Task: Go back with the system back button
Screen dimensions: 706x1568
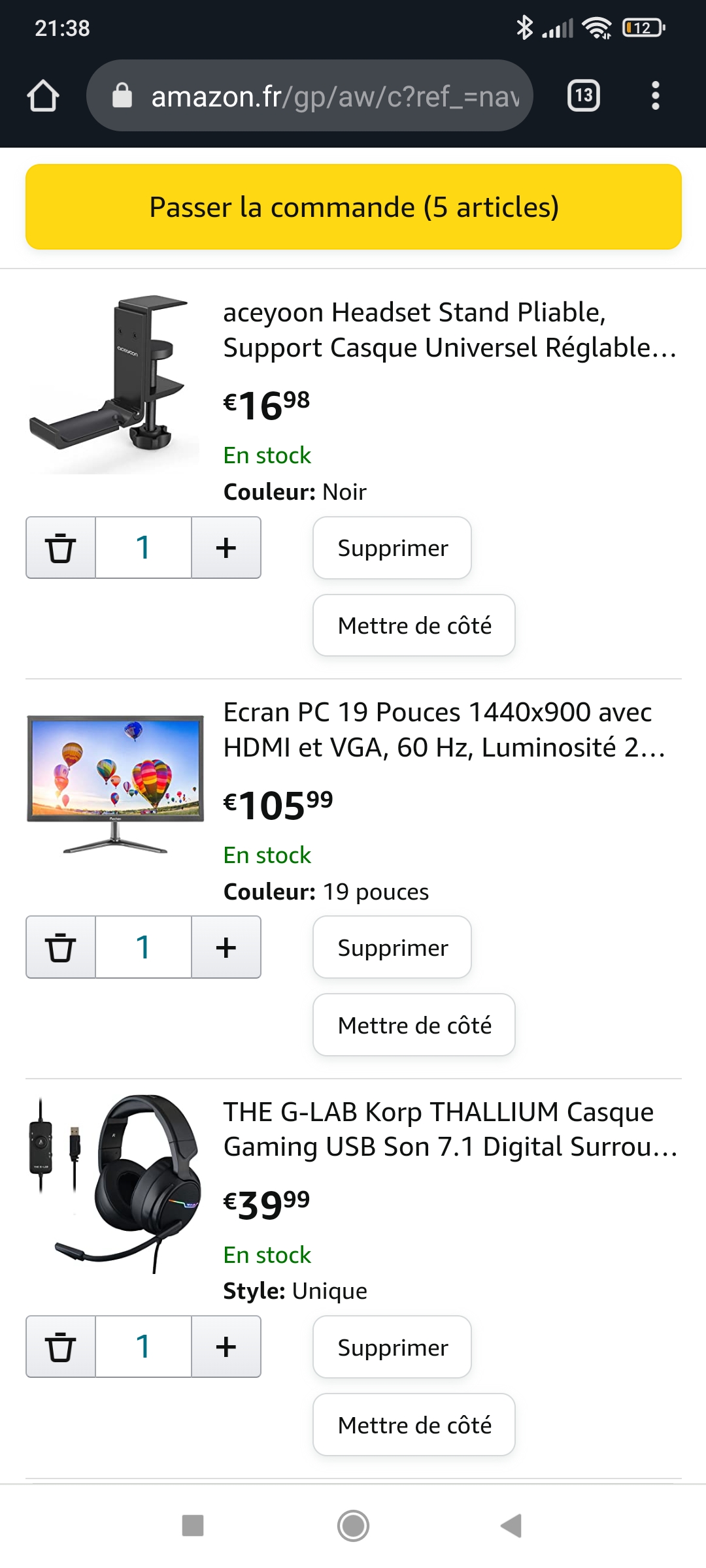Action: [x=511, y=1526]
